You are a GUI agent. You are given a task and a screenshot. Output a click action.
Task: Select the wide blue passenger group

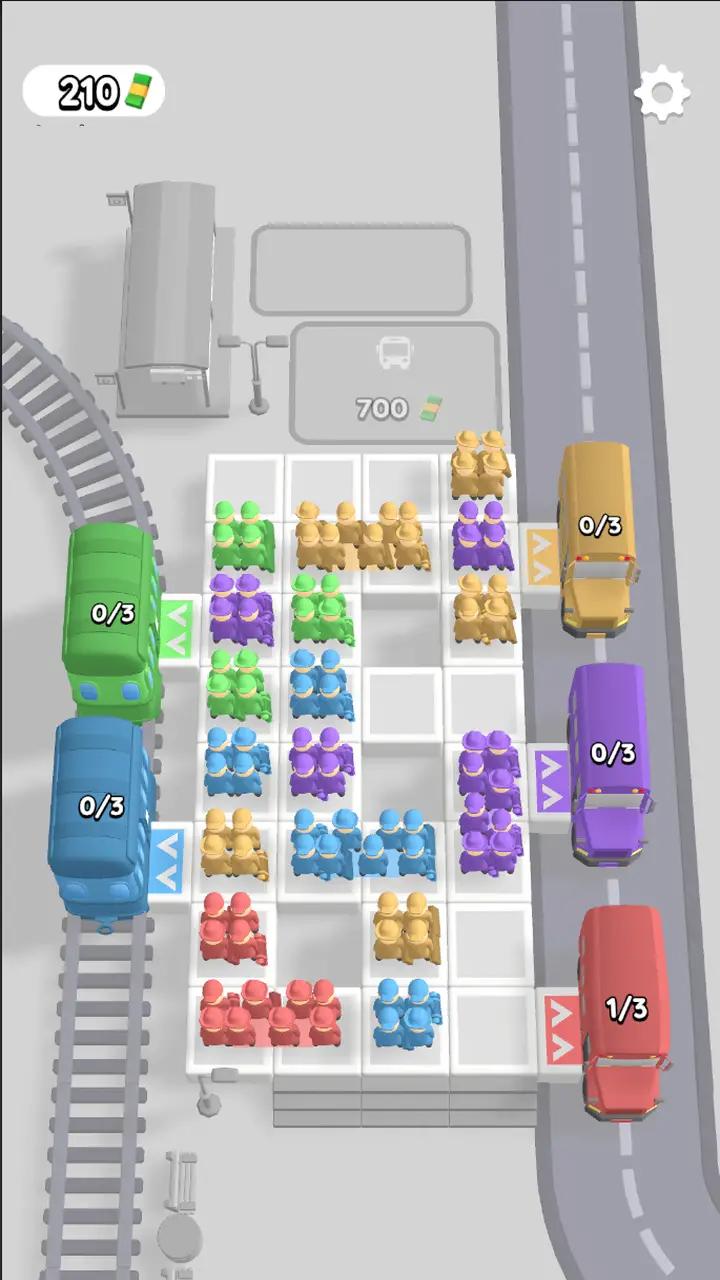tap(364, 845)
